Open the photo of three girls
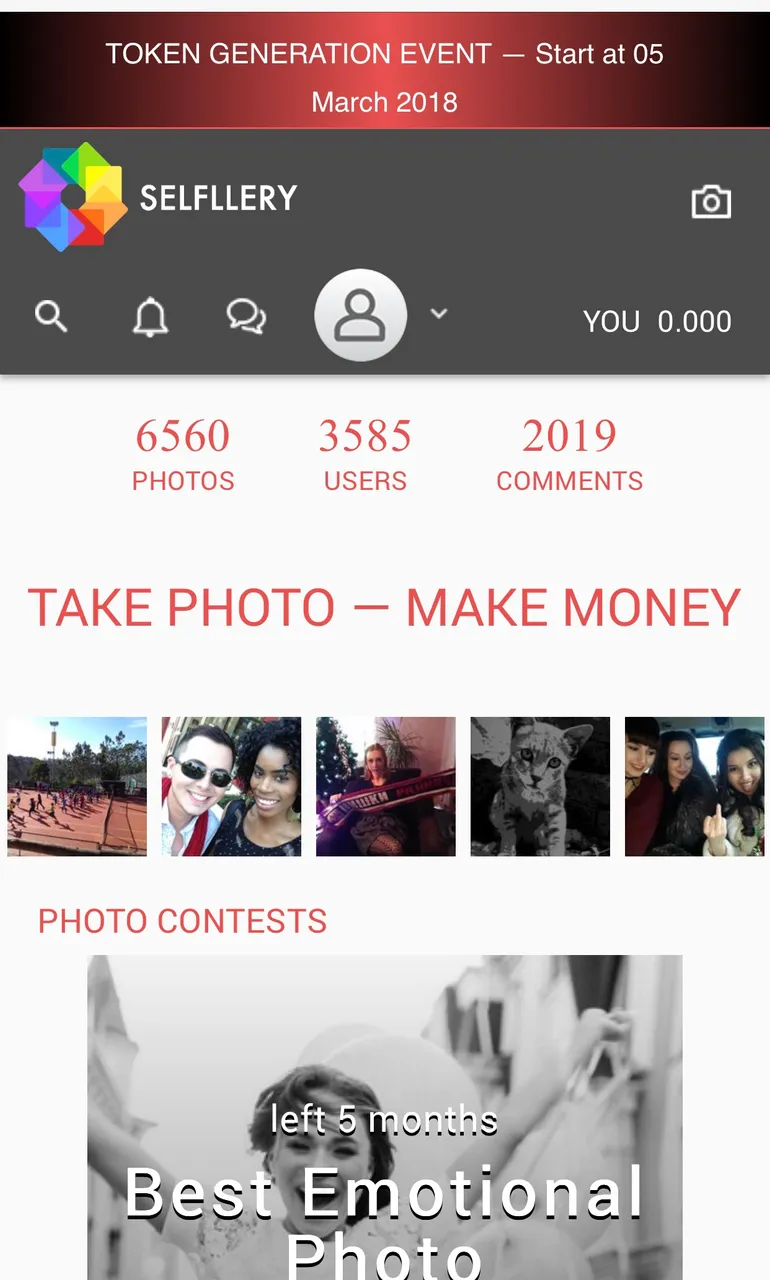770x1280 pixels. (694, 786)
